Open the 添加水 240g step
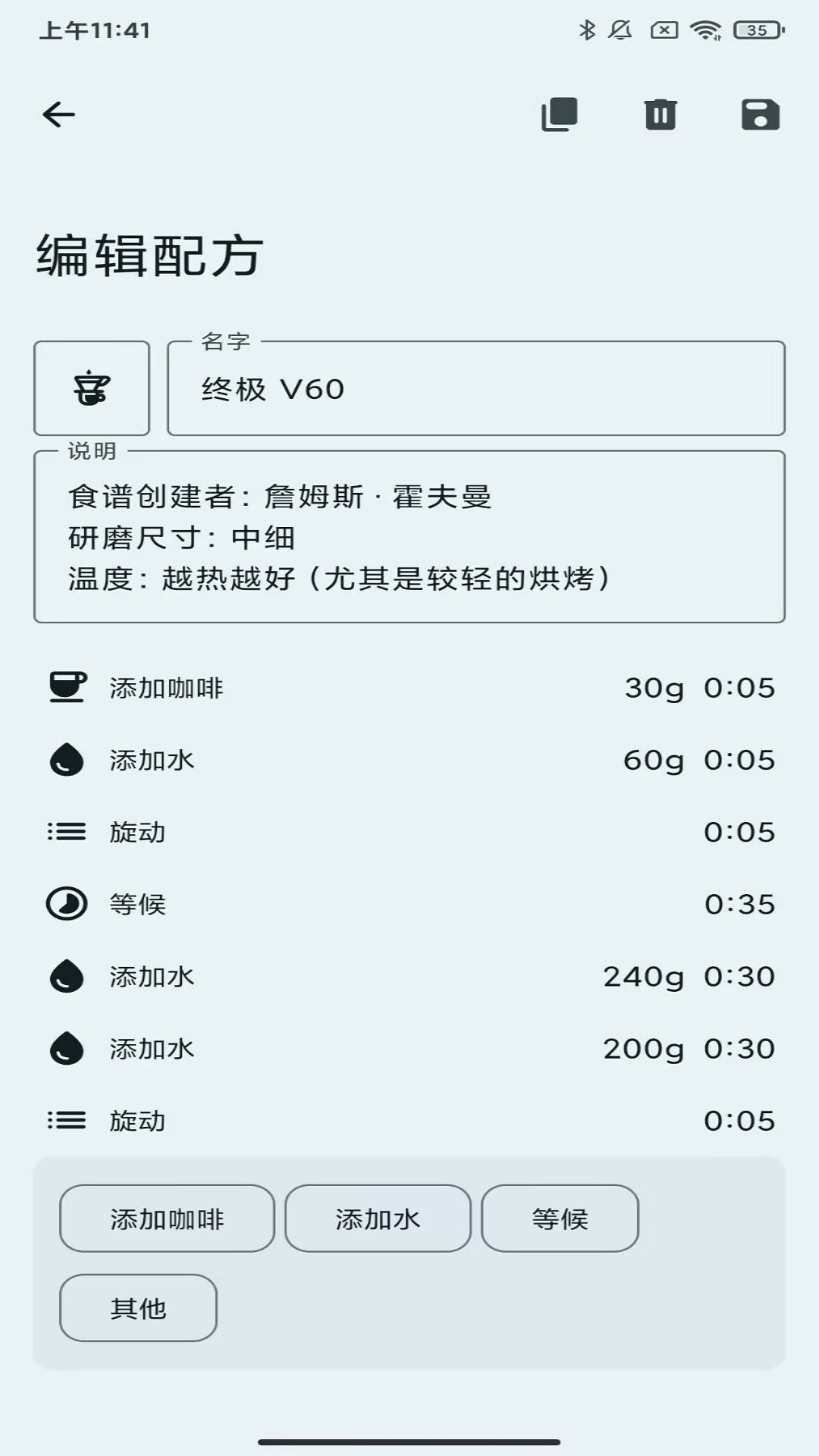The height and width of the screenshot is (1456, 819). [x=409, y=976]
